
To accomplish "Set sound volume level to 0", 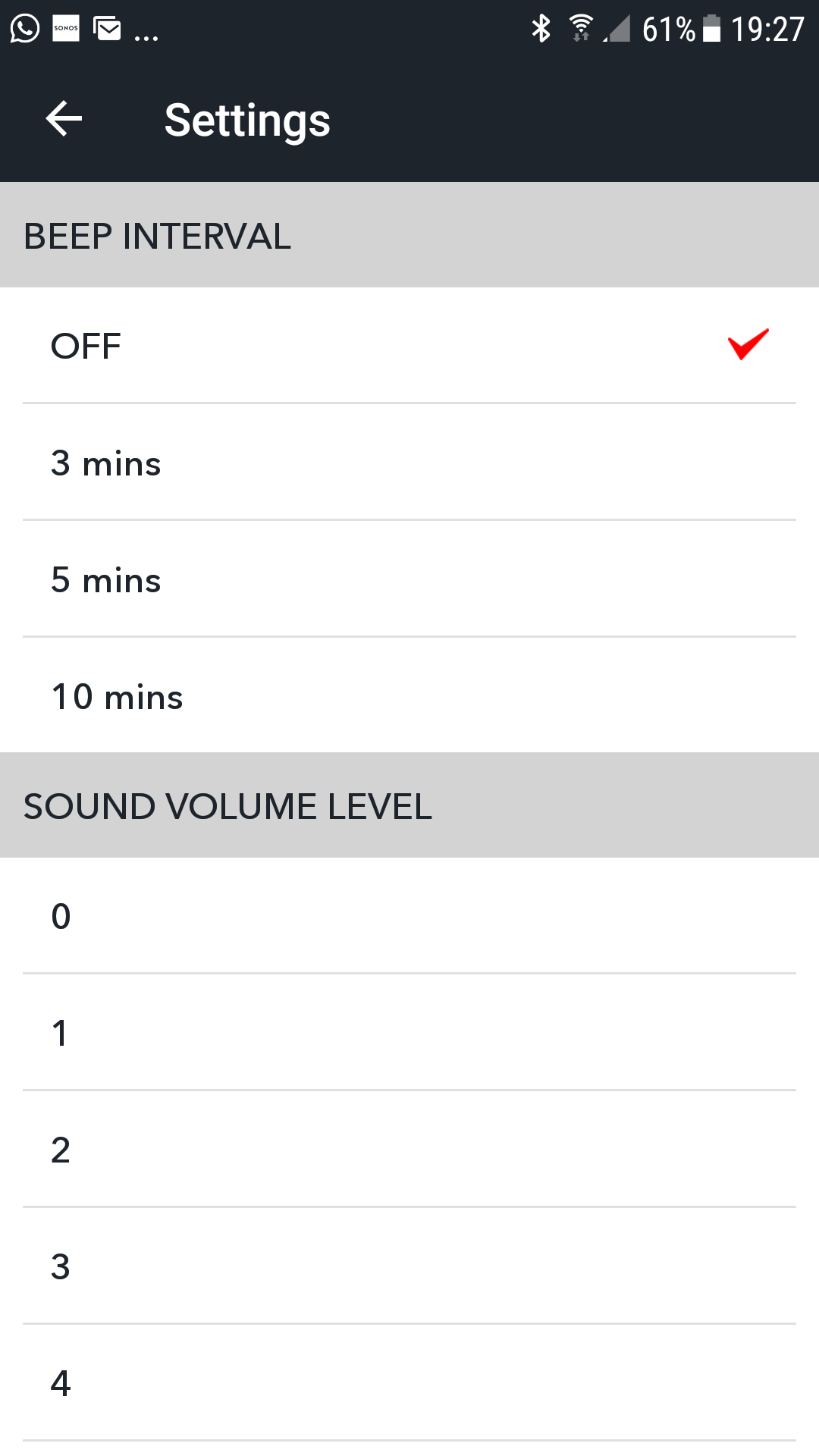I will pyautogui.click(x=409, y=916).
